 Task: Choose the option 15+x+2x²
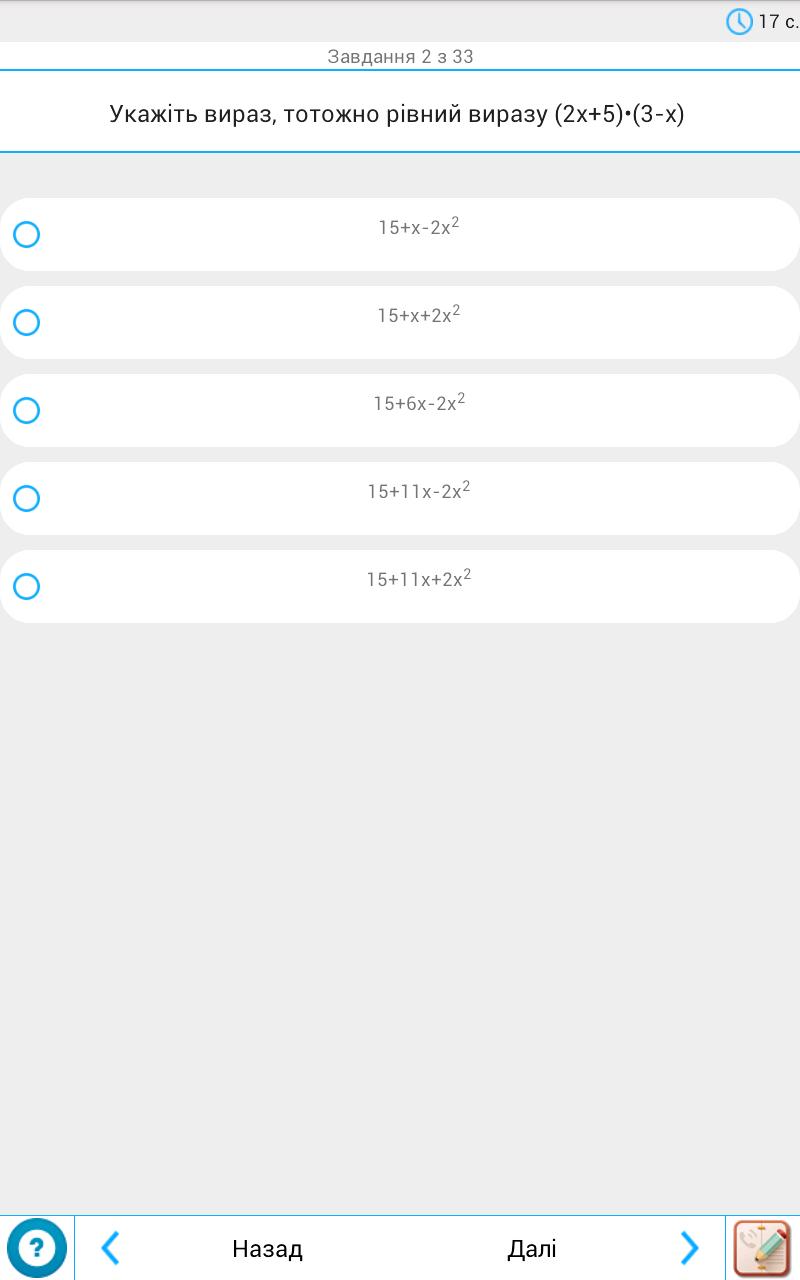(27, 323)
